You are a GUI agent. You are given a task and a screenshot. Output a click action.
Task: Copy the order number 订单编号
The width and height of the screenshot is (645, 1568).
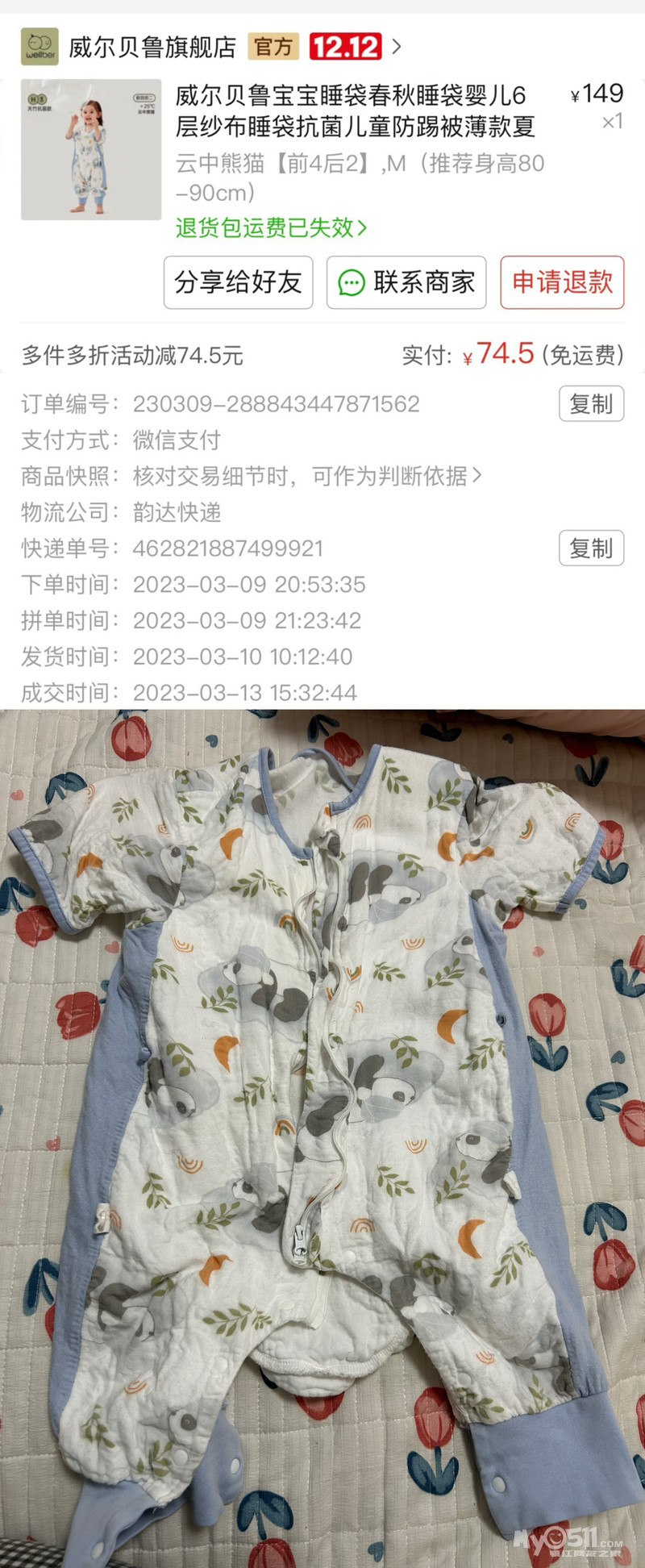coord(591,403)
